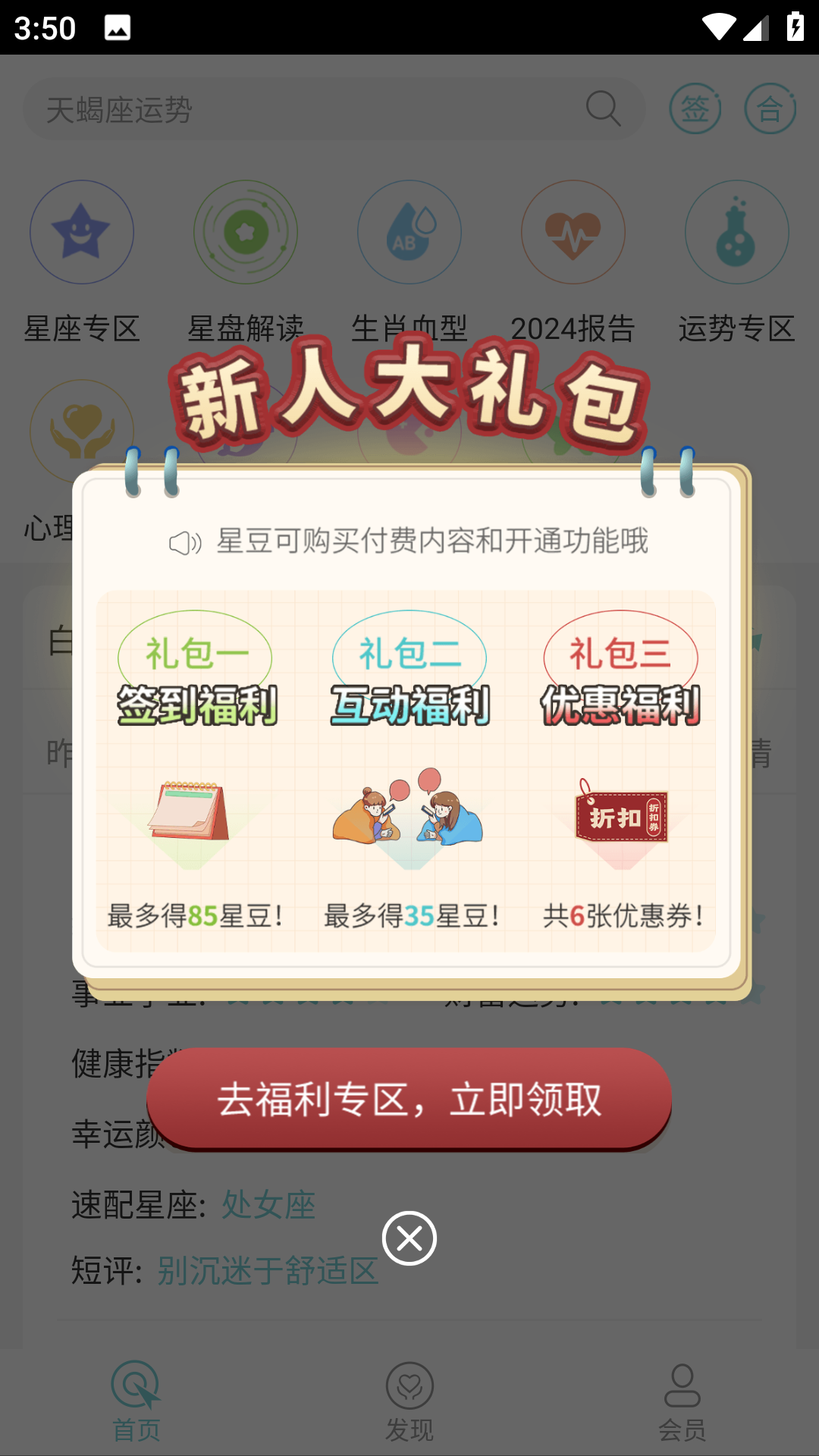Read the 别沉迷于舒适区 short review
This screenshot has width=819, height=1456.
(268, 1271)
